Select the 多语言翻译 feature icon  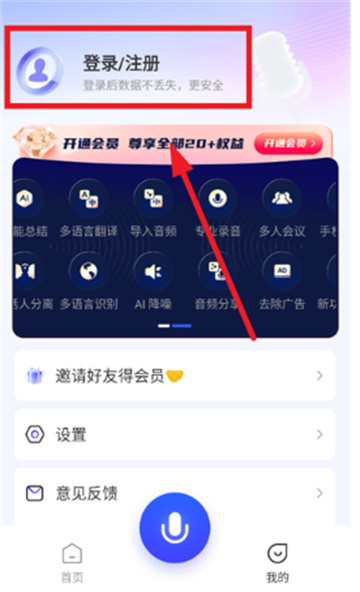tap(89, 199)
